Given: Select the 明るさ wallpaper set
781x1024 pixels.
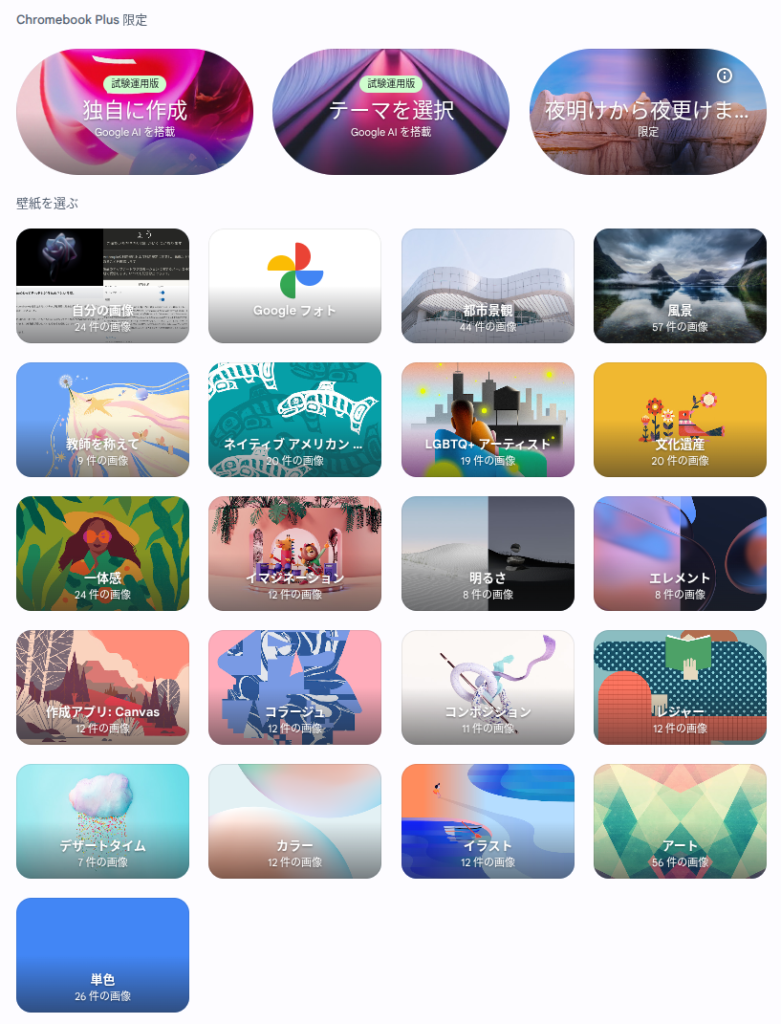Looking at the screenshot, I should pyautogui.click(x=488, y=553).
